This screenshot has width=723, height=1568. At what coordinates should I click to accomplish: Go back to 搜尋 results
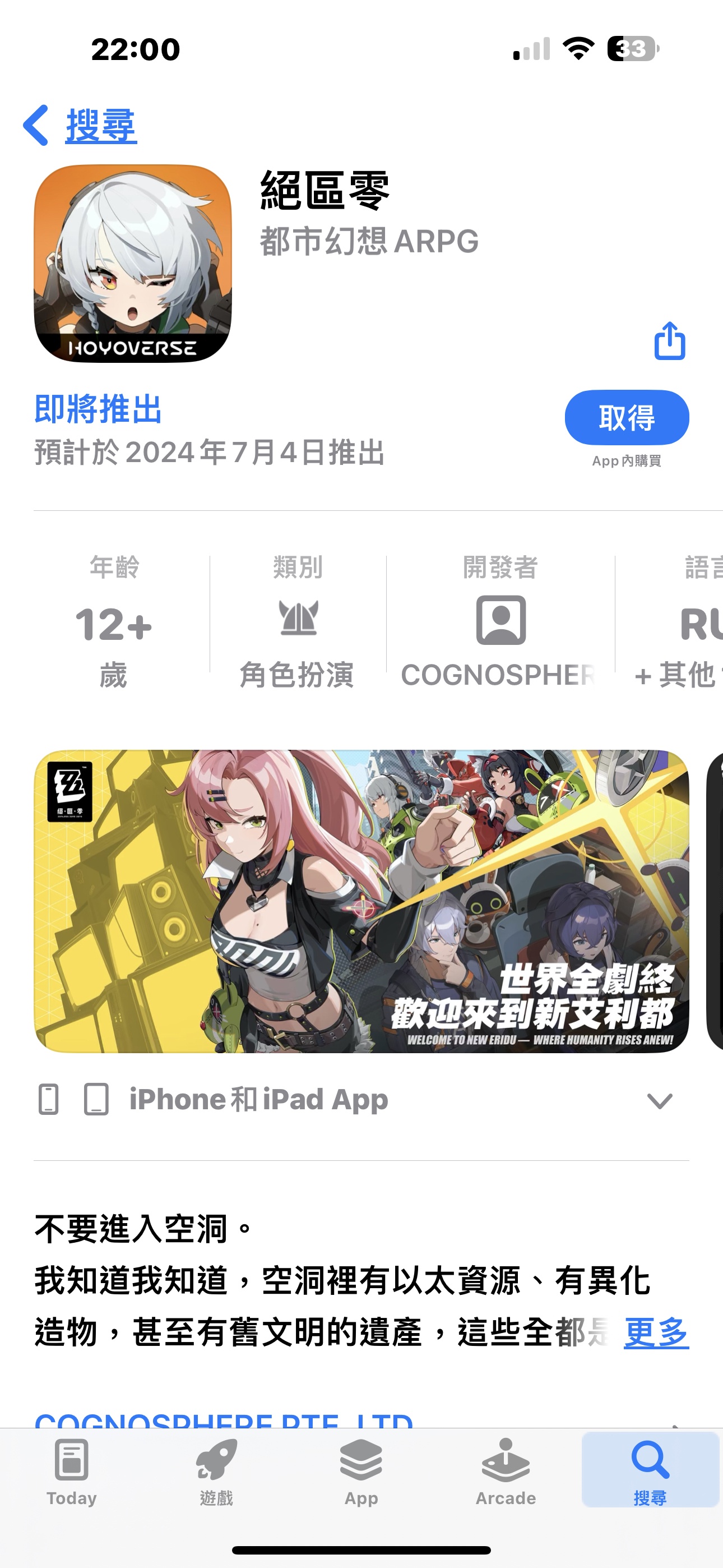(80, 126)
